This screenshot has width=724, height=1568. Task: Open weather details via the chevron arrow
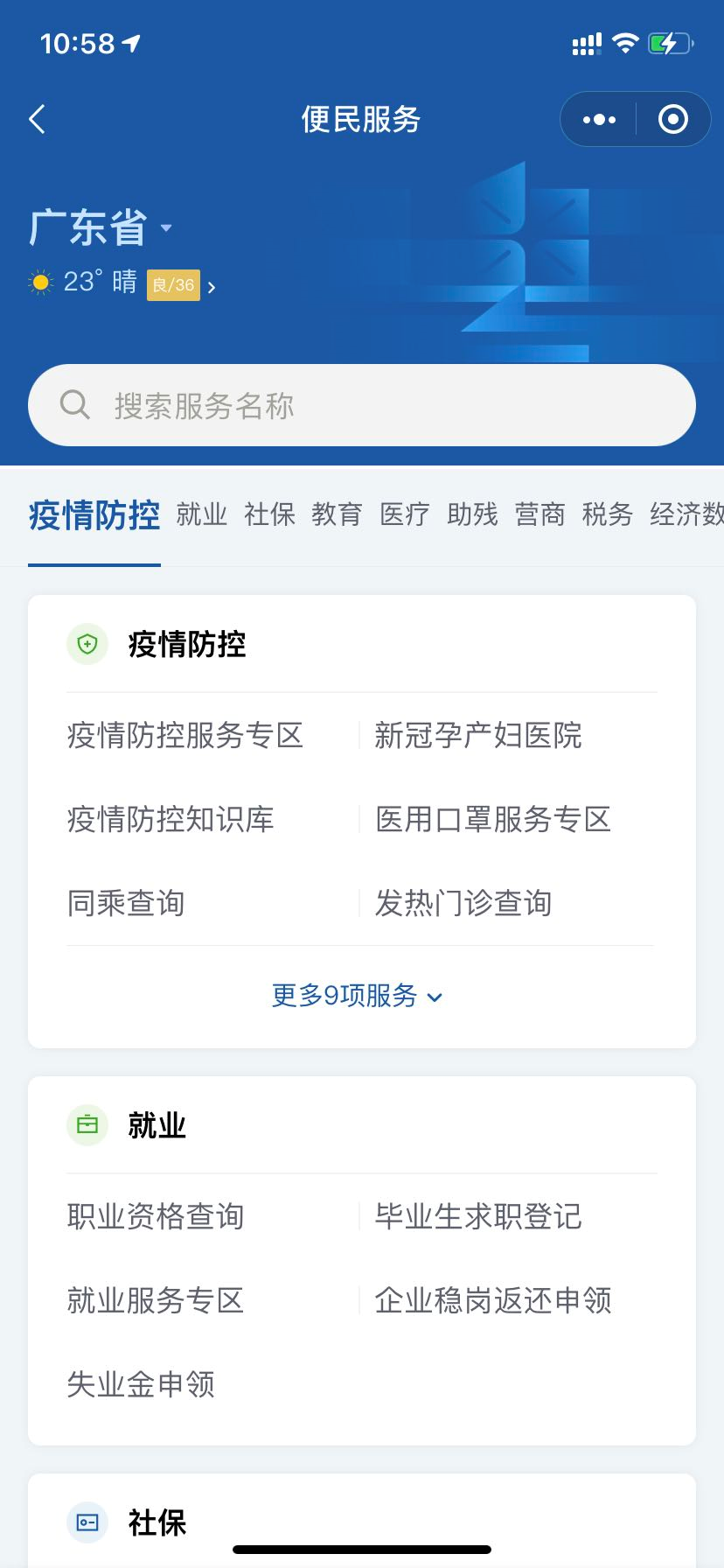[x=212, y=285]
